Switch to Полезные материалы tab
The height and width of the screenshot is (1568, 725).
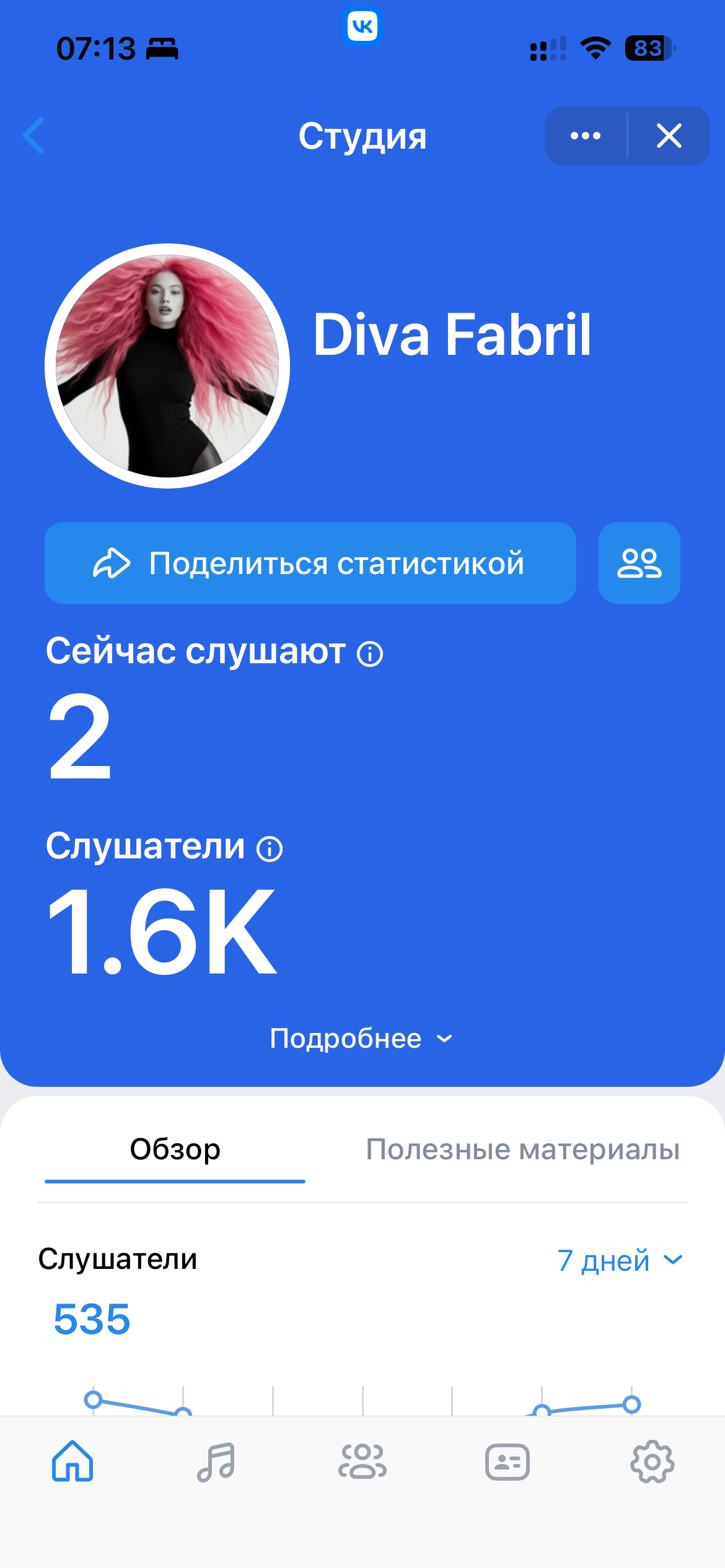(x=522, y=1150)
